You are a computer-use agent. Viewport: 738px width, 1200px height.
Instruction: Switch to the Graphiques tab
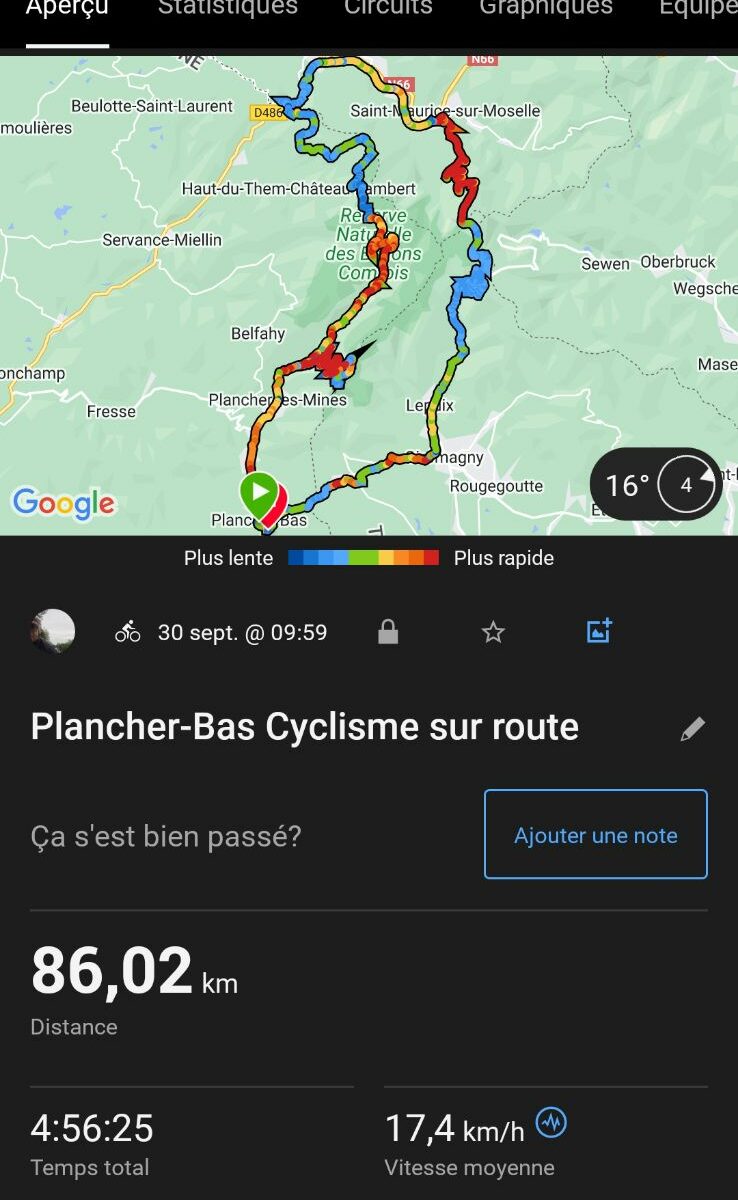[546, 8]
